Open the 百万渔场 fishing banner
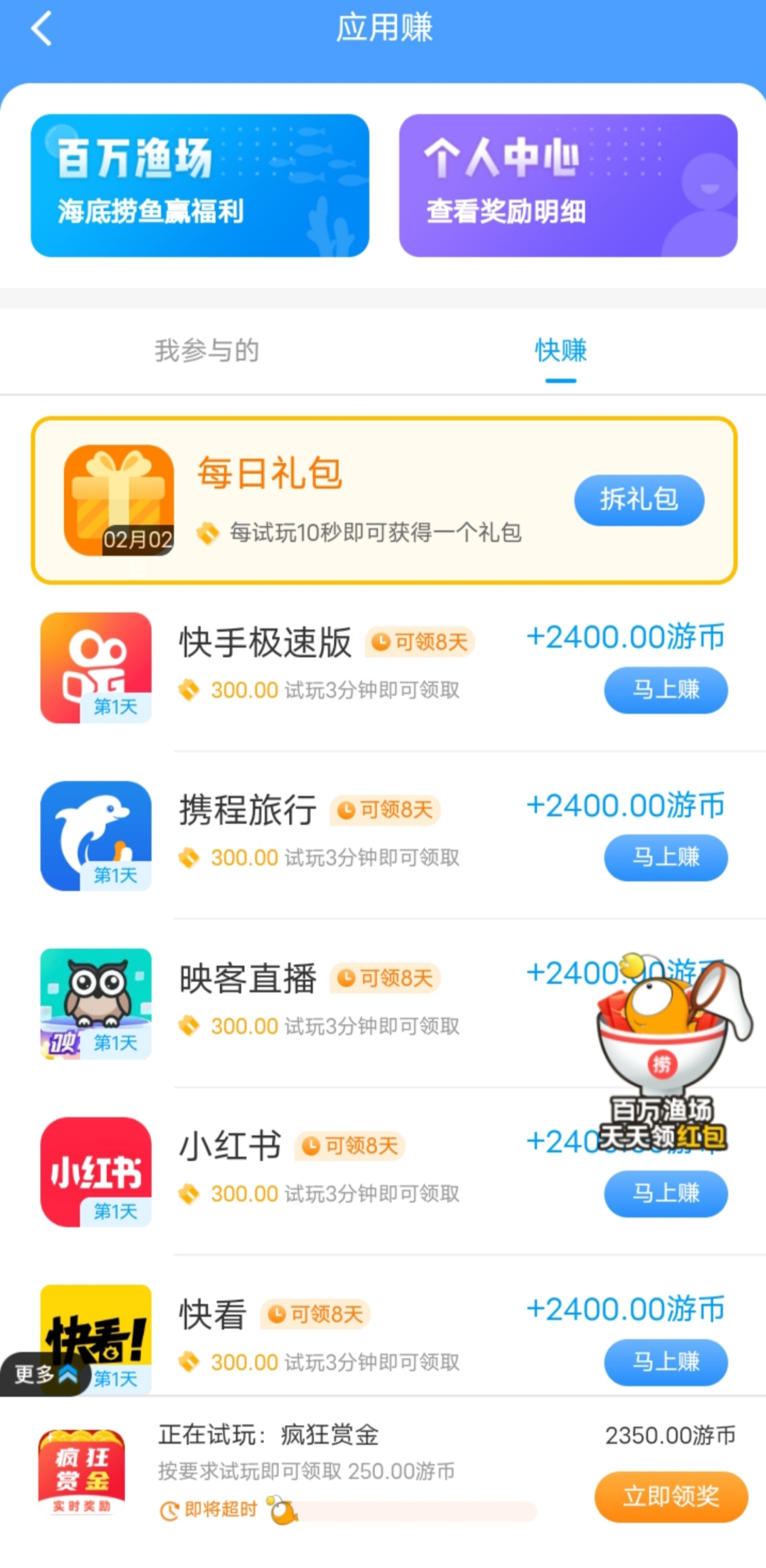Screen dimensions: 766x1568 200,186
